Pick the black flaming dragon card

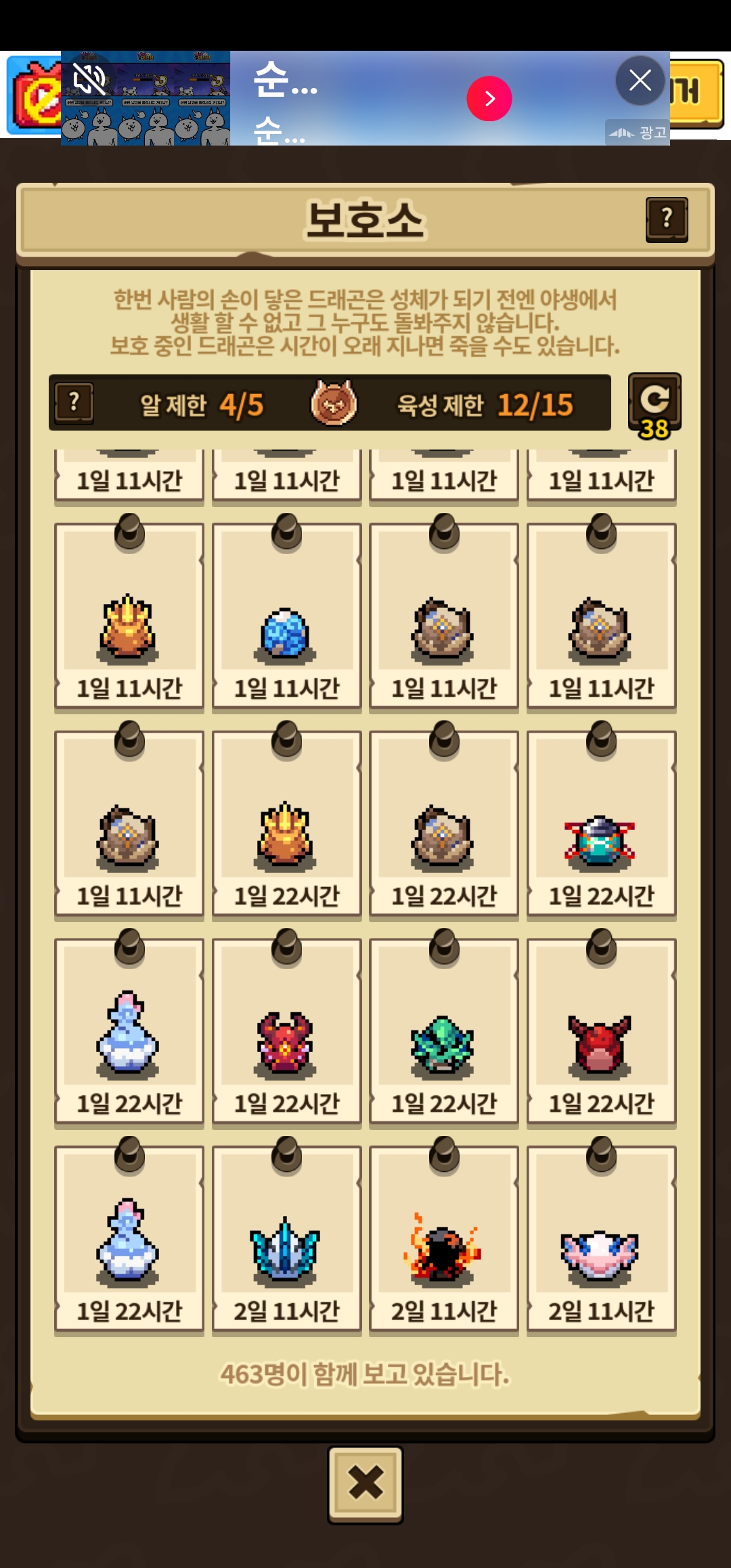point(443,1240)
